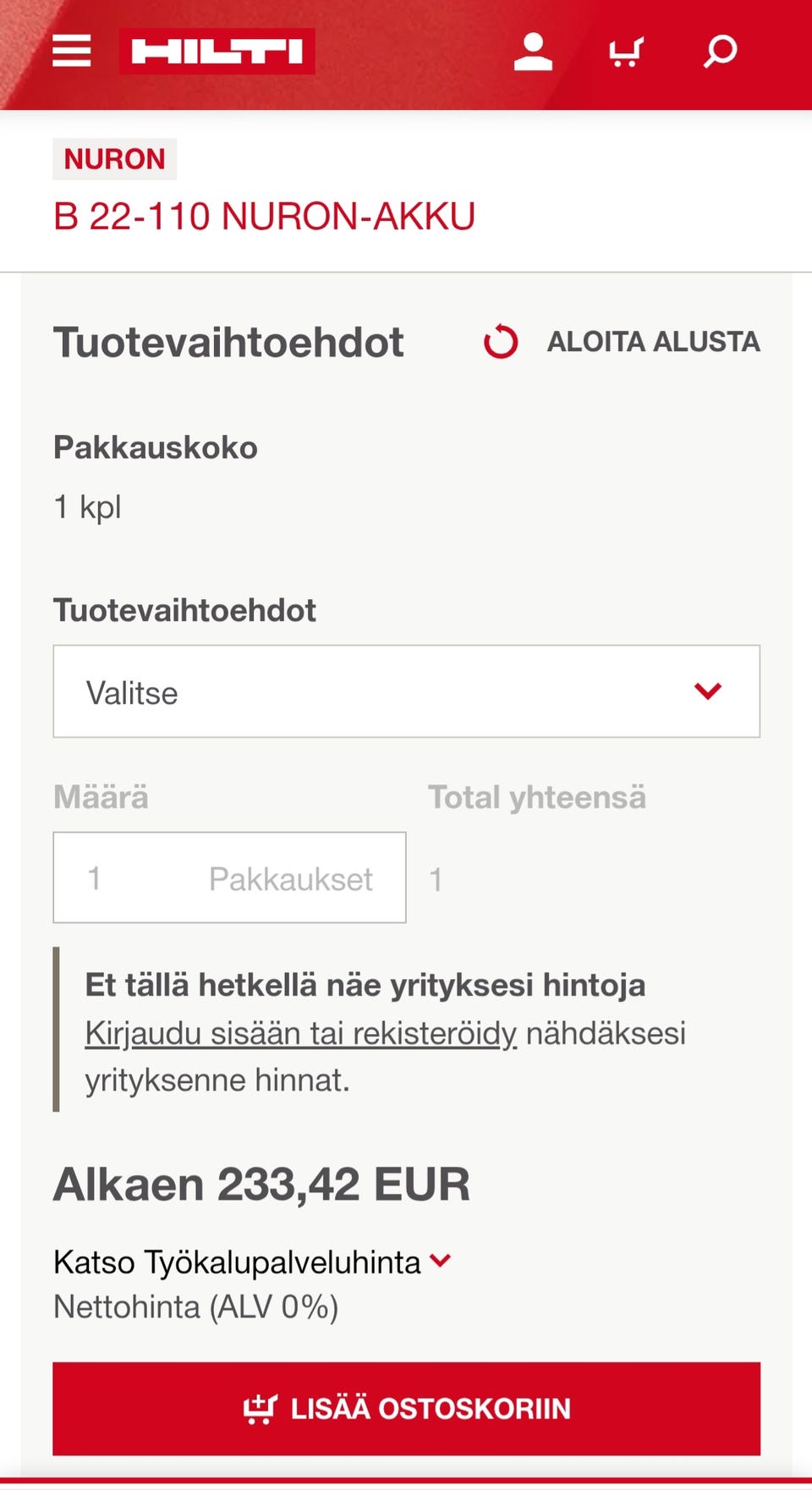Open the shopping cart icon
812x1490 pixels.
[626, 51]
